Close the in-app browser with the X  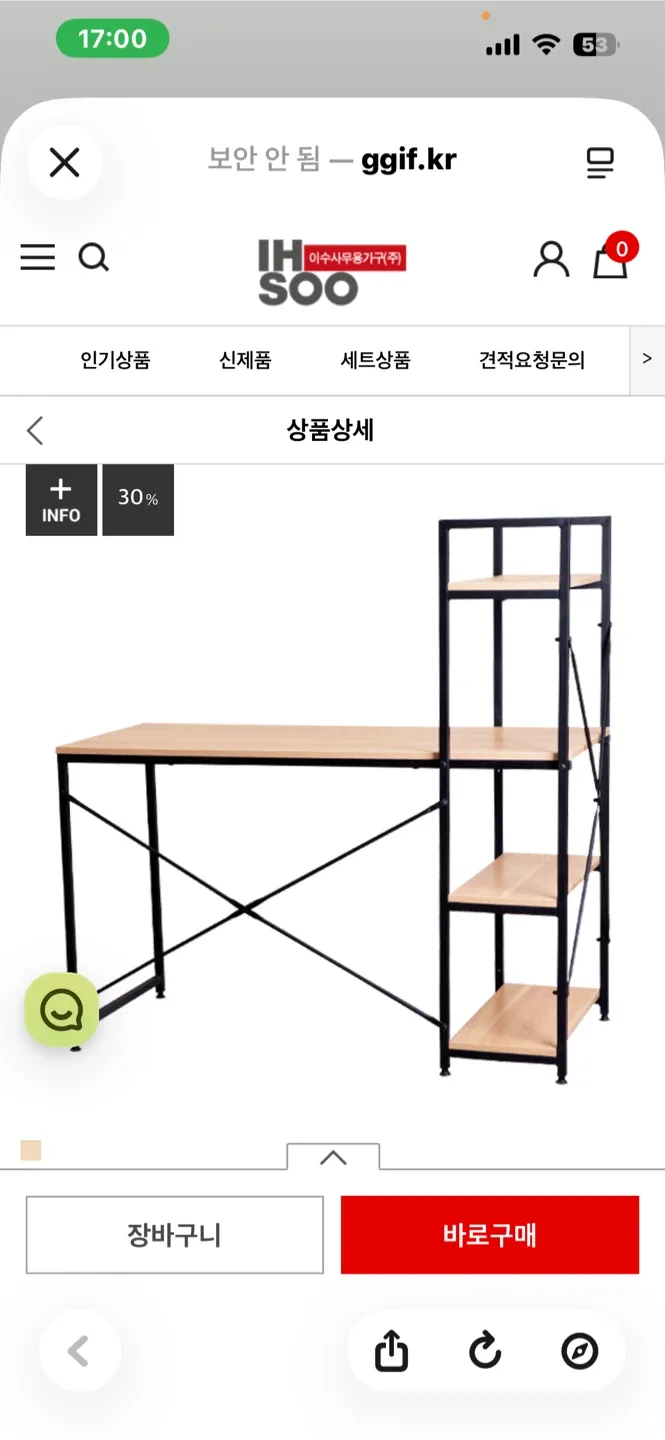click(x=65, y=162)
